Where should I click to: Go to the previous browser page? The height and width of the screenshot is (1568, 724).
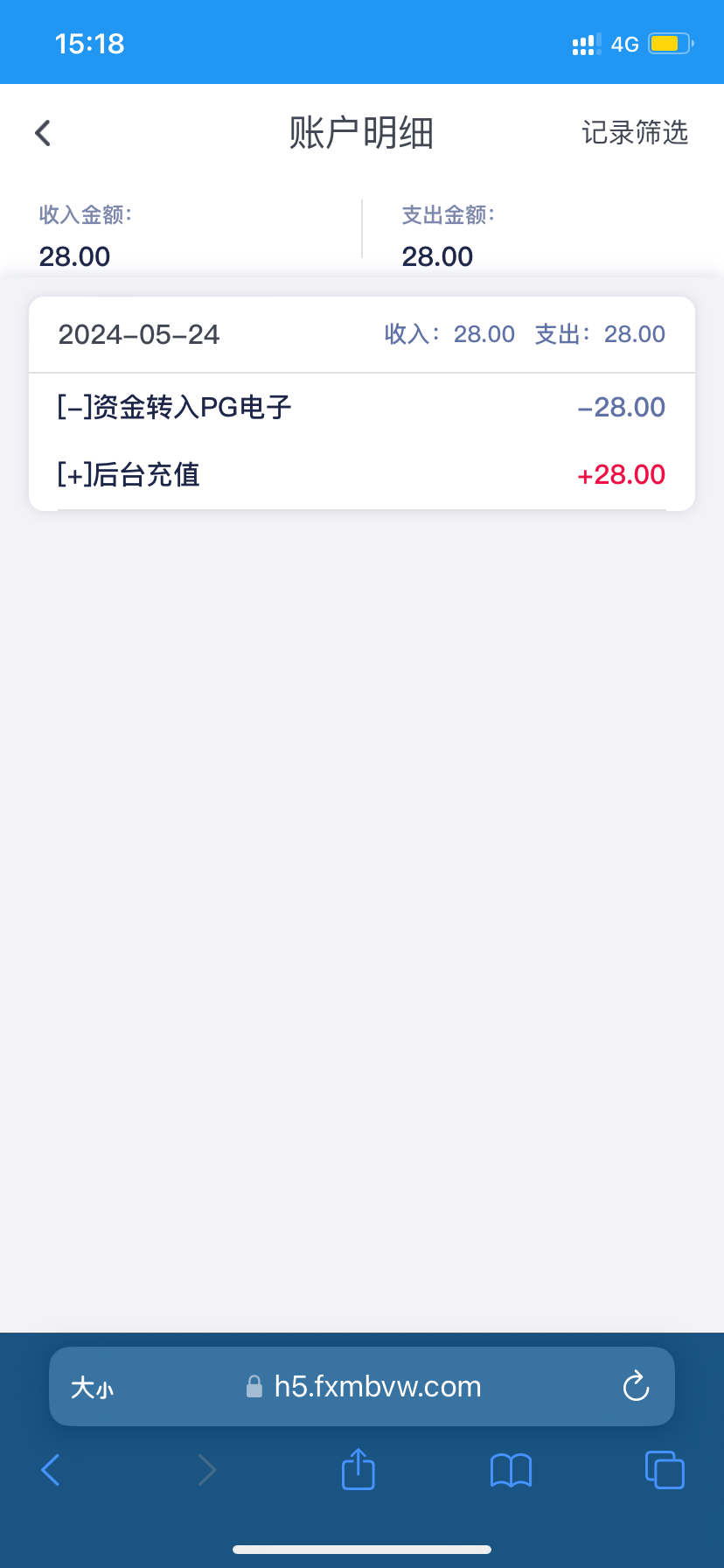coord(51,1470)
